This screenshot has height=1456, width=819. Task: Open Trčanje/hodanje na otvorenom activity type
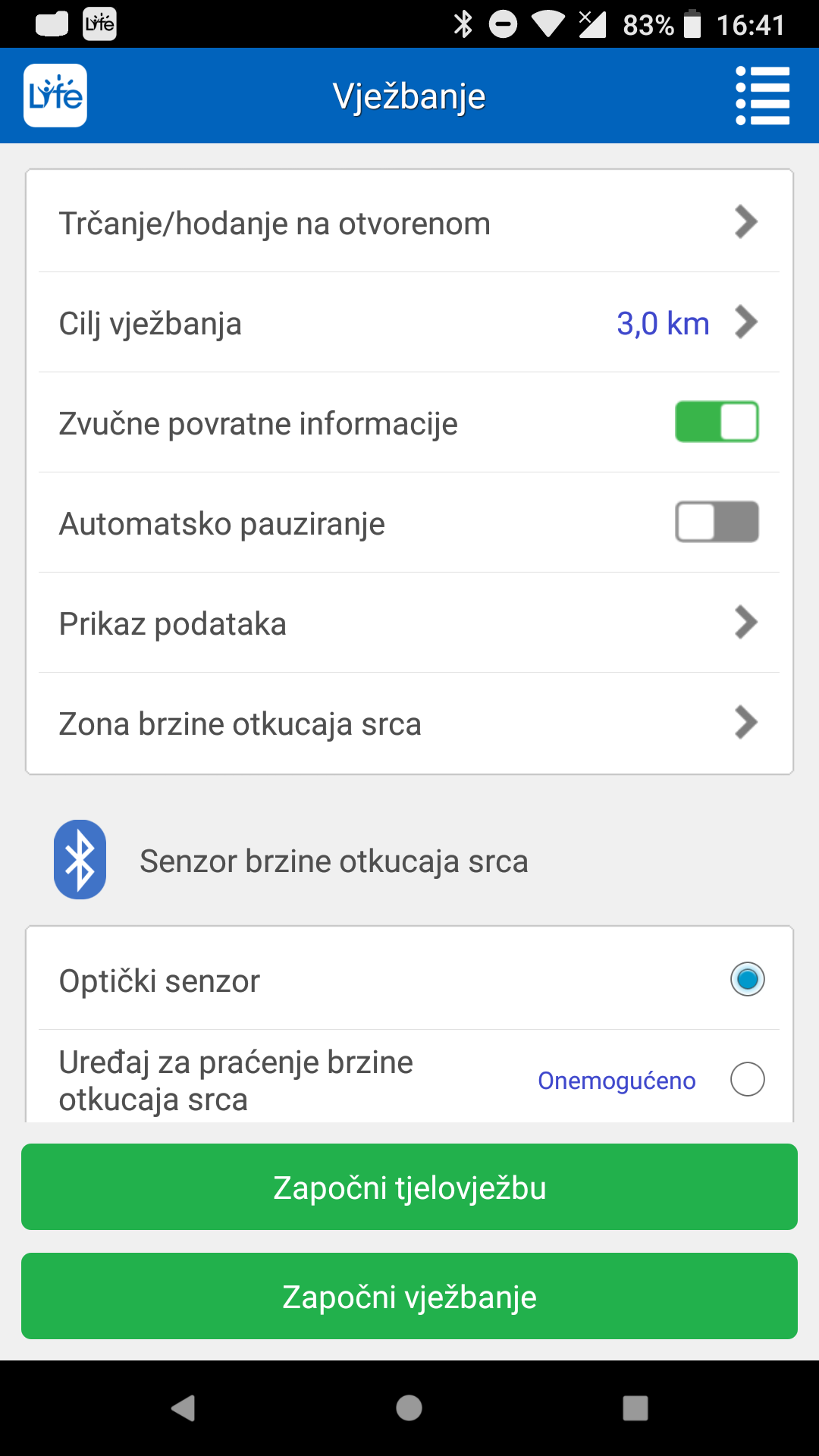(x=409, y=222)
